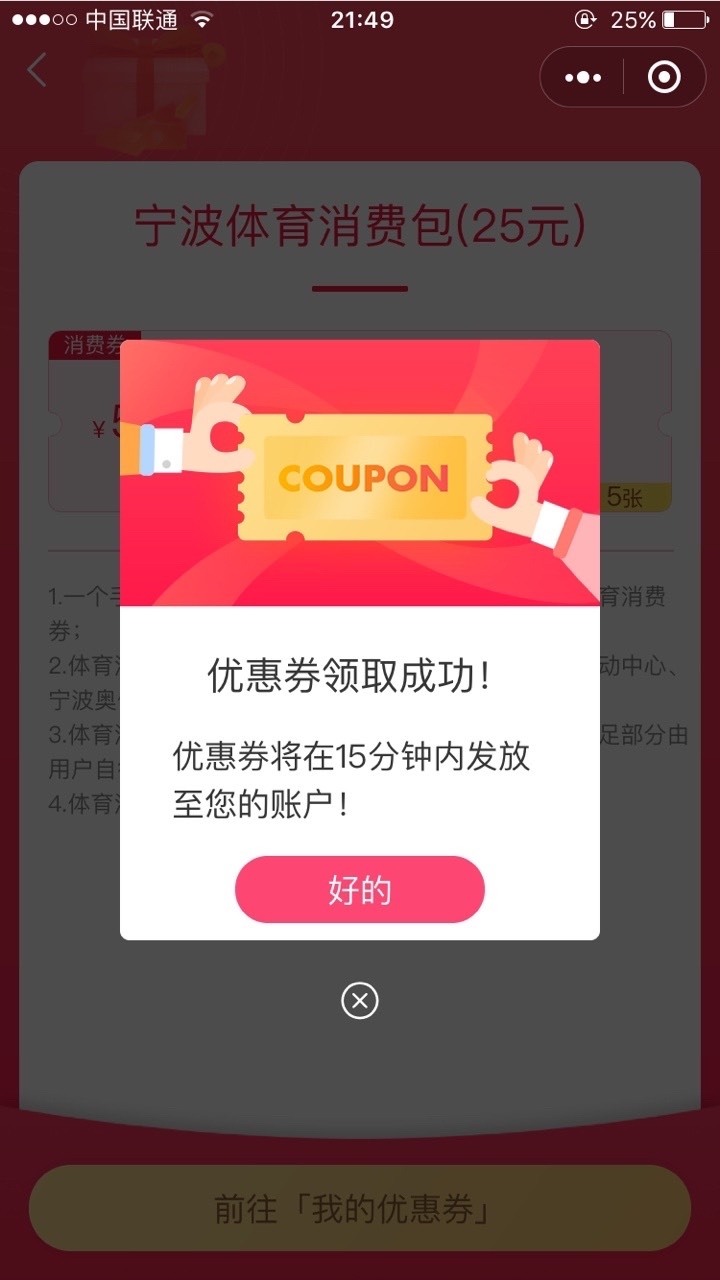720x1280 pixels.
Task: Go to 前往「我的优惠券」
Action: coord(360,1208)
